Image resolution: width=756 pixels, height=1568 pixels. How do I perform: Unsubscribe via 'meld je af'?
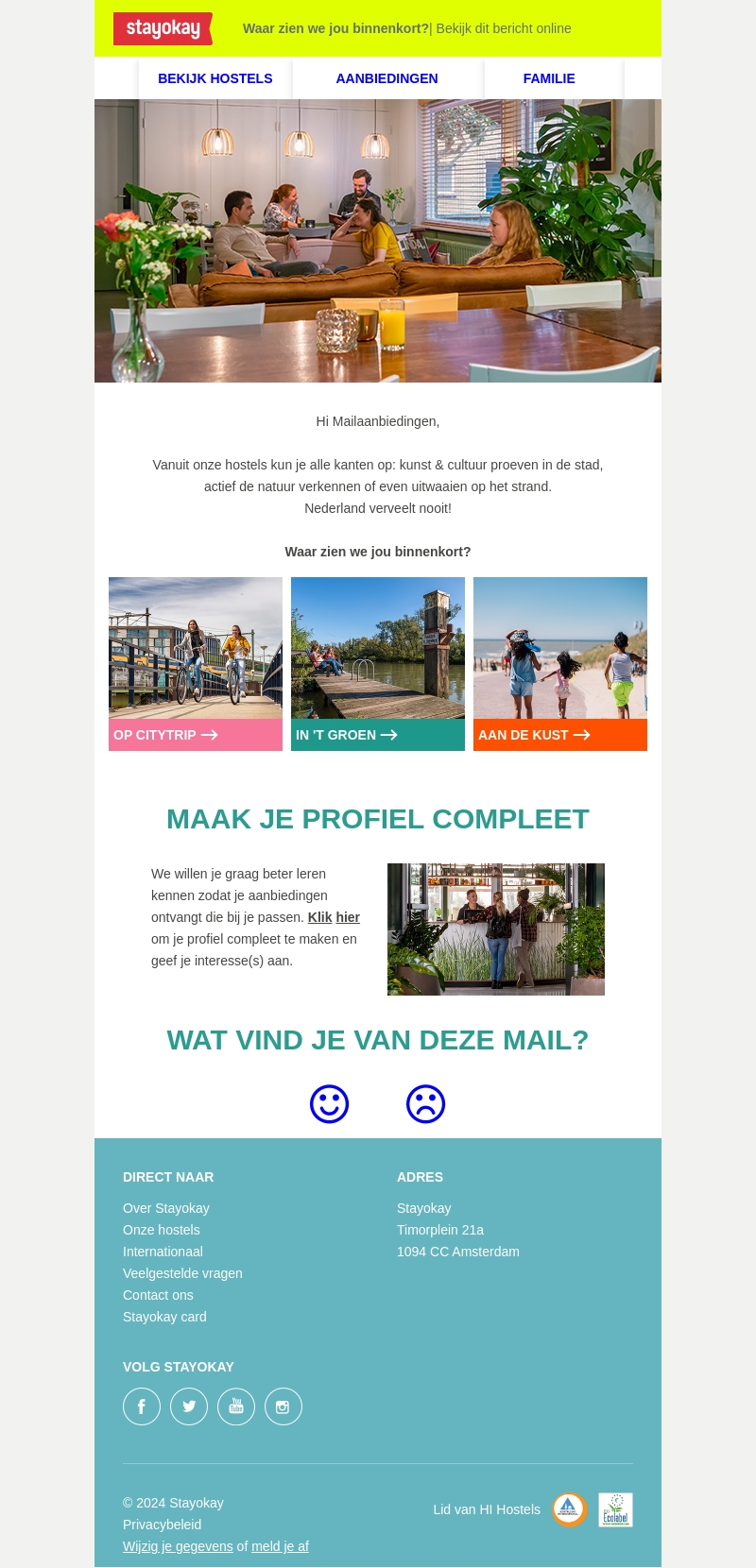tap(280, 1546)
